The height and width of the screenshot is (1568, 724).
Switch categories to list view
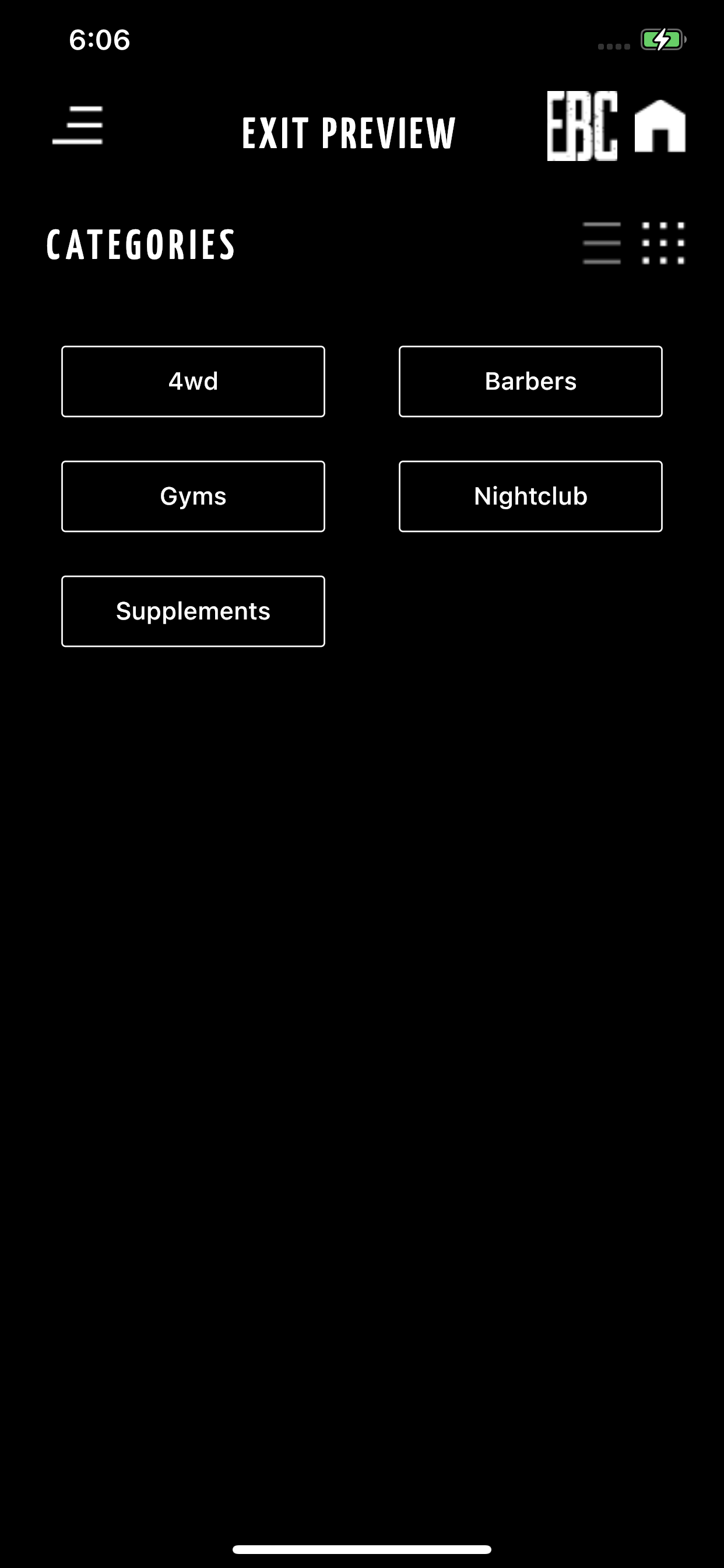[x=602, y=243]
